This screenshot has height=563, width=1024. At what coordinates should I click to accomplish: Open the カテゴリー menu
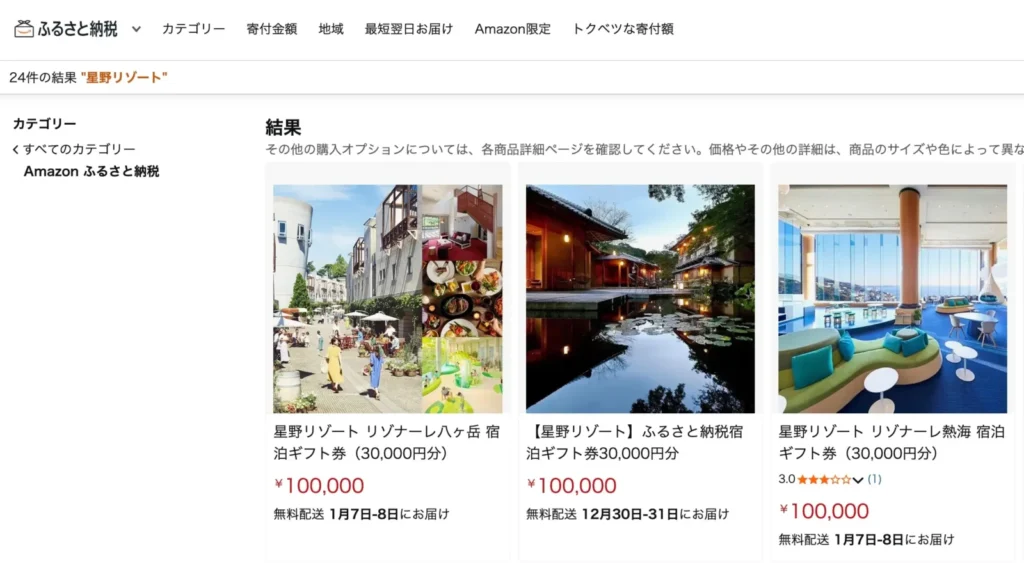pyautogui.click(x=194, y=29)
